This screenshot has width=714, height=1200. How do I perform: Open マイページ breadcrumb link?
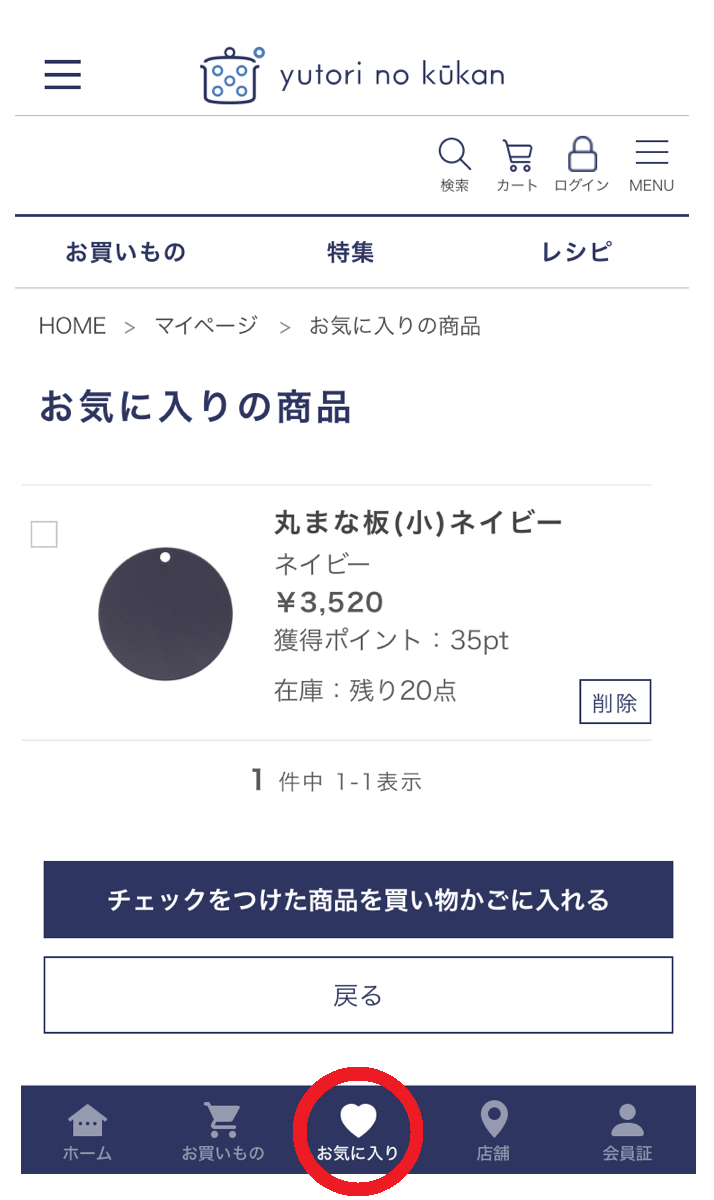click(206, 326)
